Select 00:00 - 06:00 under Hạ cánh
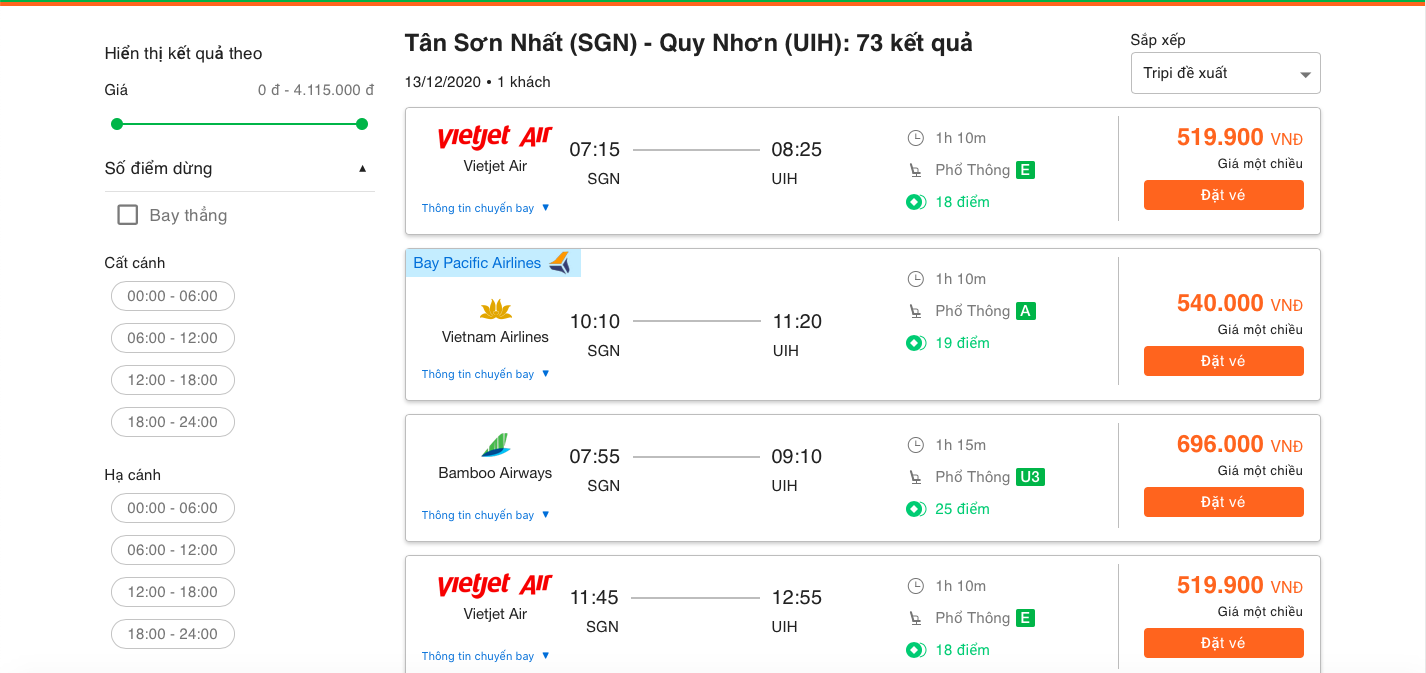 (x=172, y=508)
